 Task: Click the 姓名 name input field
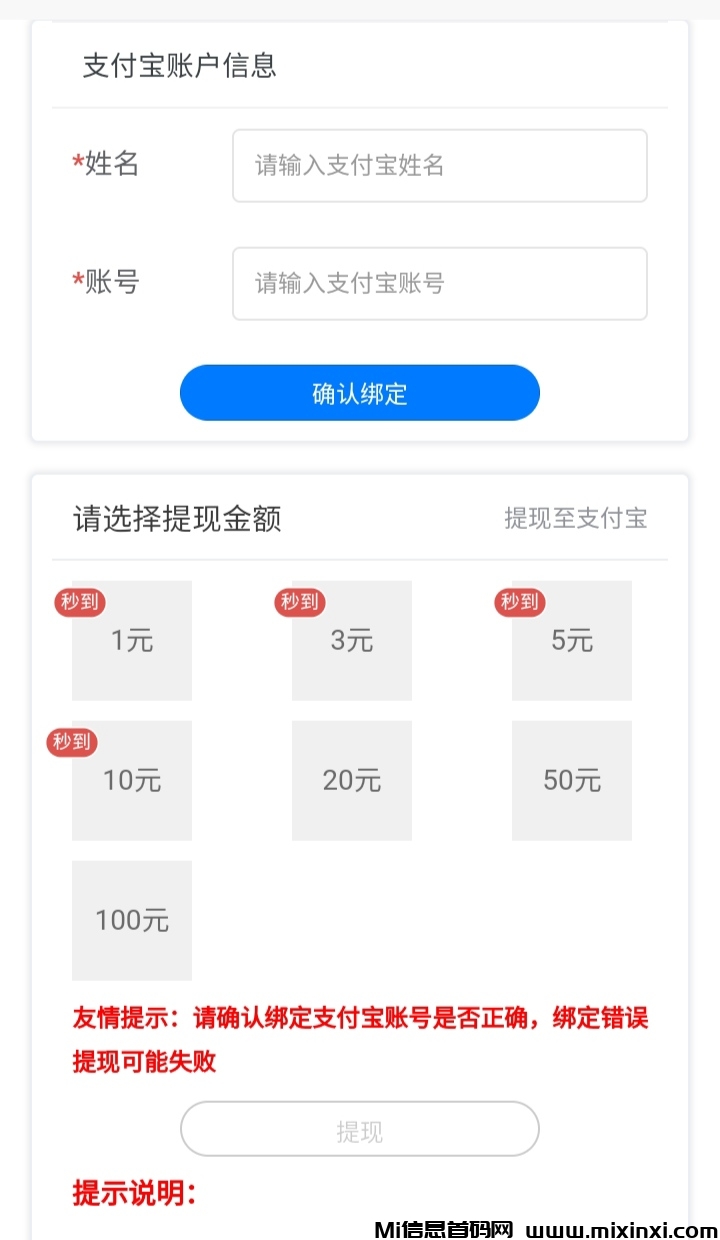click(440, 166)
